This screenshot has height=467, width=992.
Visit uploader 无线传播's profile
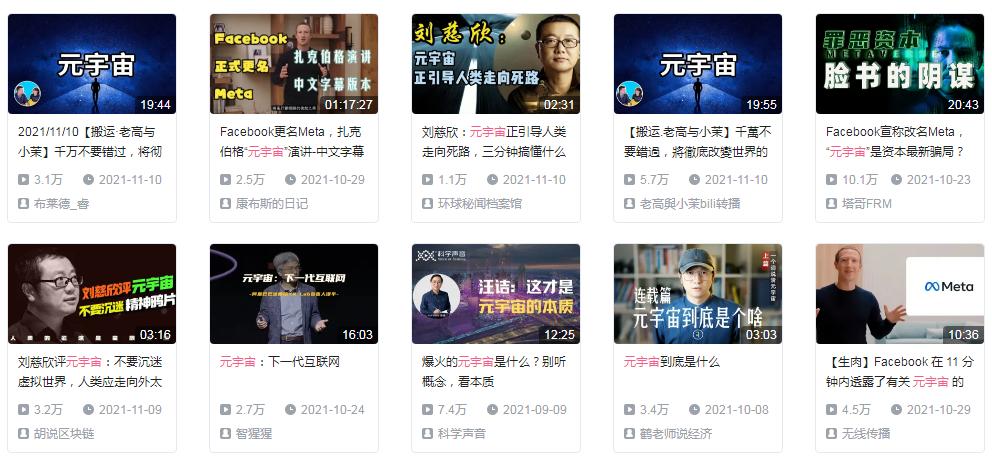coord(866,433)
